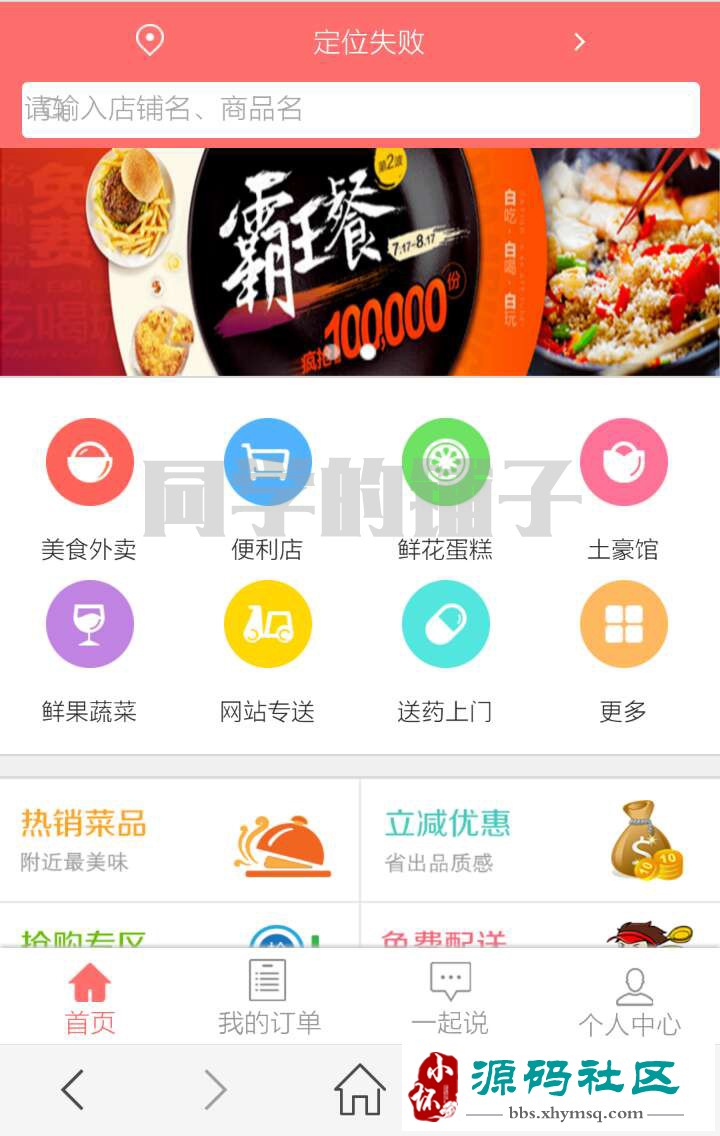Tap the store and product search field
Screen dimensions: 720x1136
[360, 109]
